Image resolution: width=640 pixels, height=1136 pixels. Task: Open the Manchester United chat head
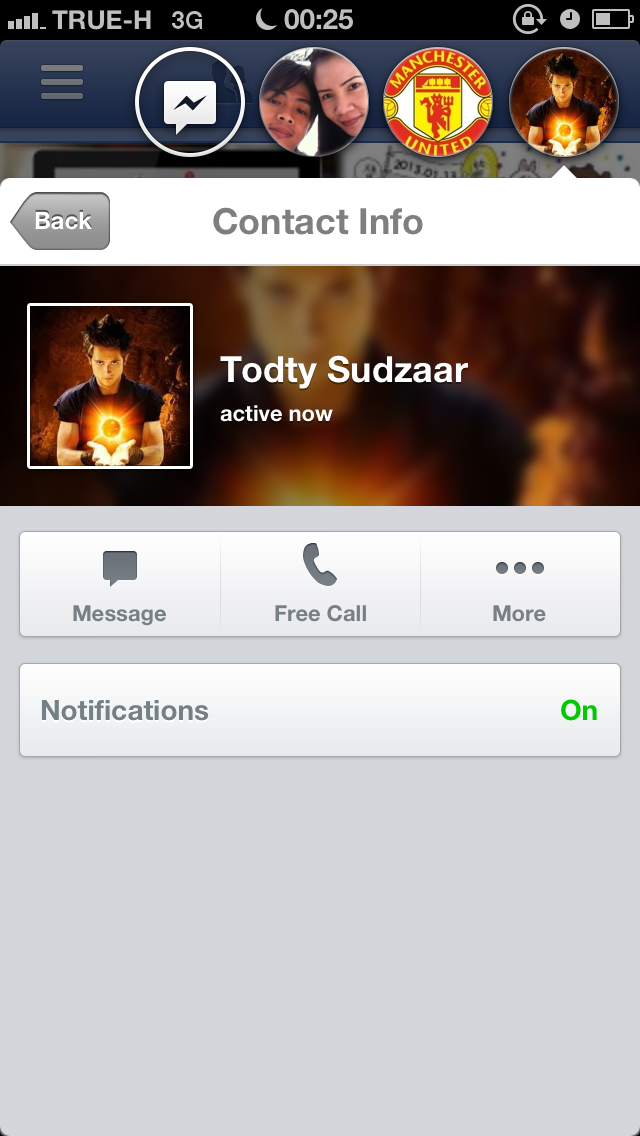pos(438,101)
